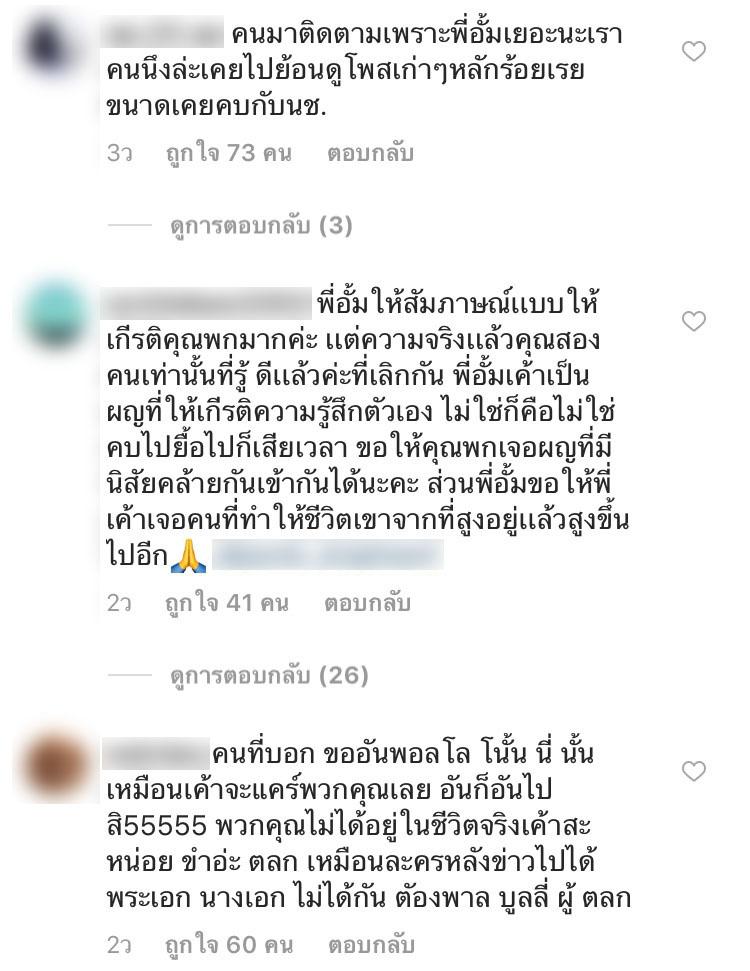View who liked: ถูกใจ 60 คน
Viewport: 750px width, 971px height.
click(228, 944)
